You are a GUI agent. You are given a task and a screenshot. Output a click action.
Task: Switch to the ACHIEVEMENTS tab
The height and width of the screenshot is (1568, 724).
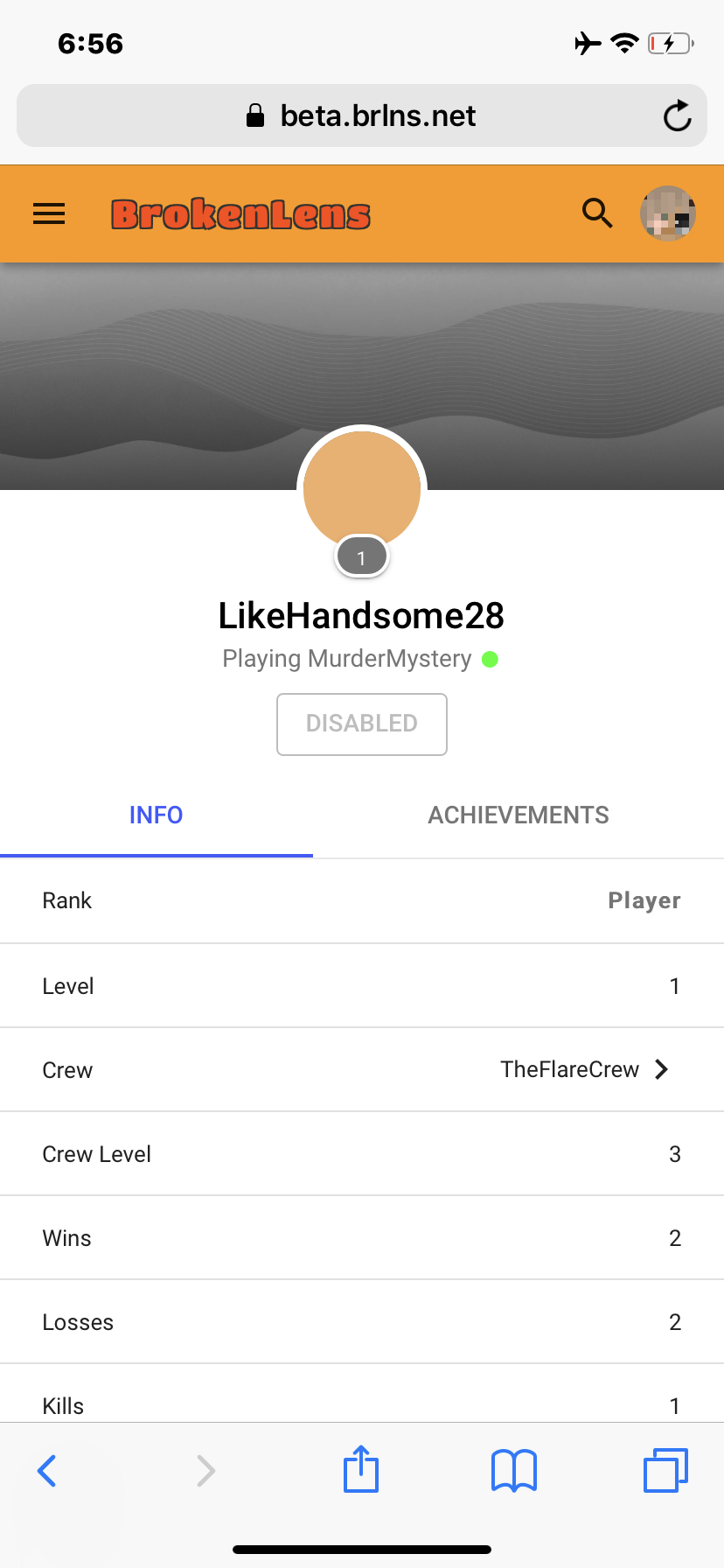click(x=519, y=815)
